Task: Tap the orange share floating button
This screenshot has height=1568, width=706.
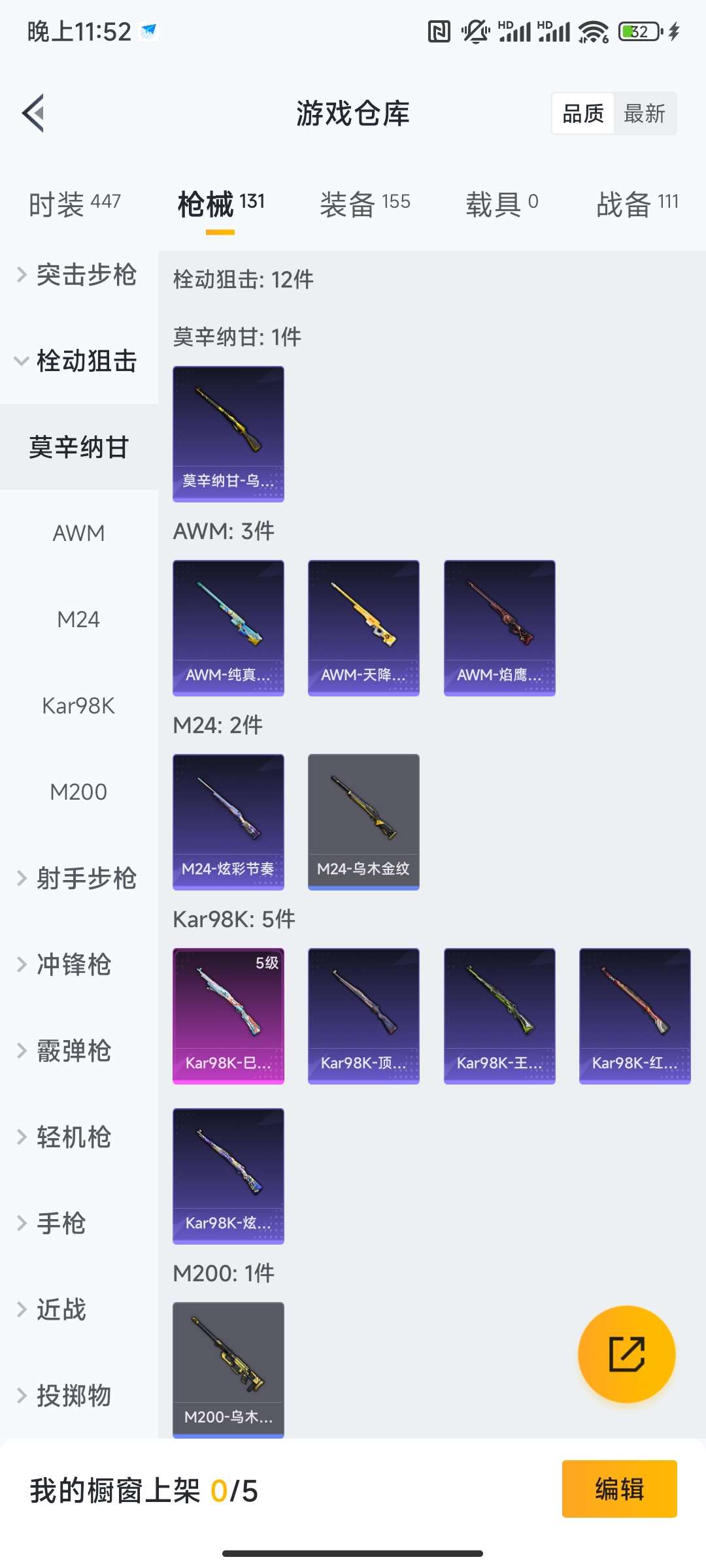Action: coord(626,1354)
